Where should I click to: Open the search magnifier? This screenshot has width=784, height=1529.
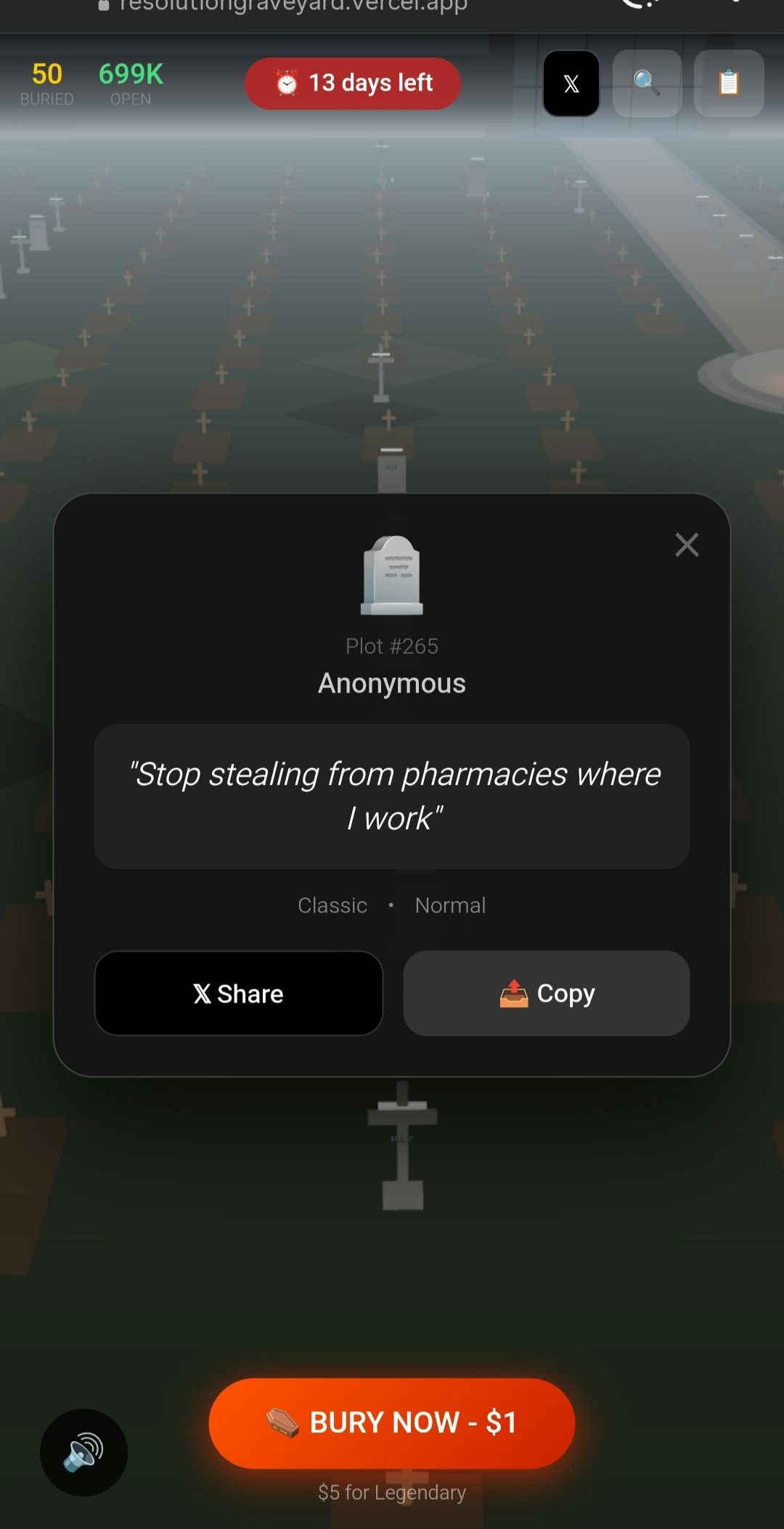647,83
